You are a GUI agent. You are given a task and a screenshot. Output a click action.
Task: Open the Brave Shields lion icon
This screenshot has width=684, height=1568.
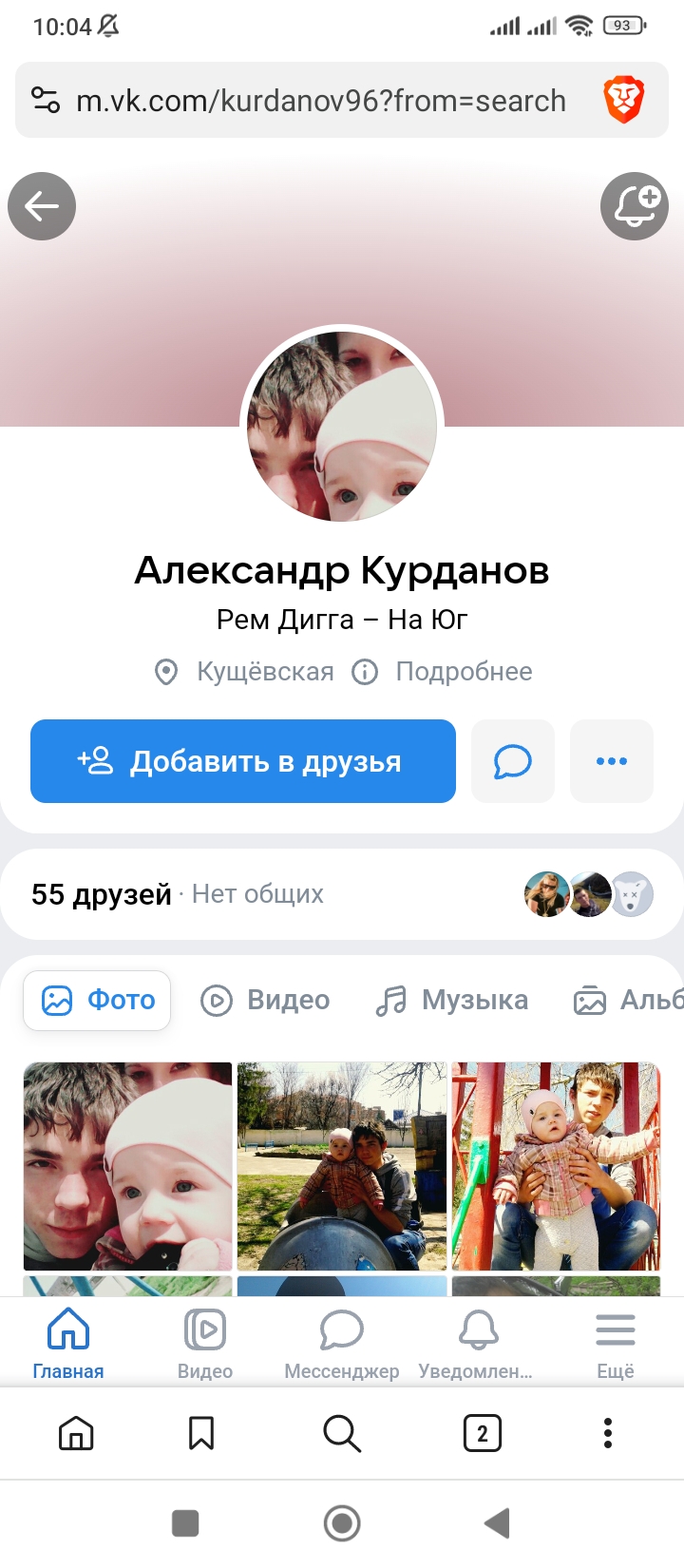click(624, 101)
